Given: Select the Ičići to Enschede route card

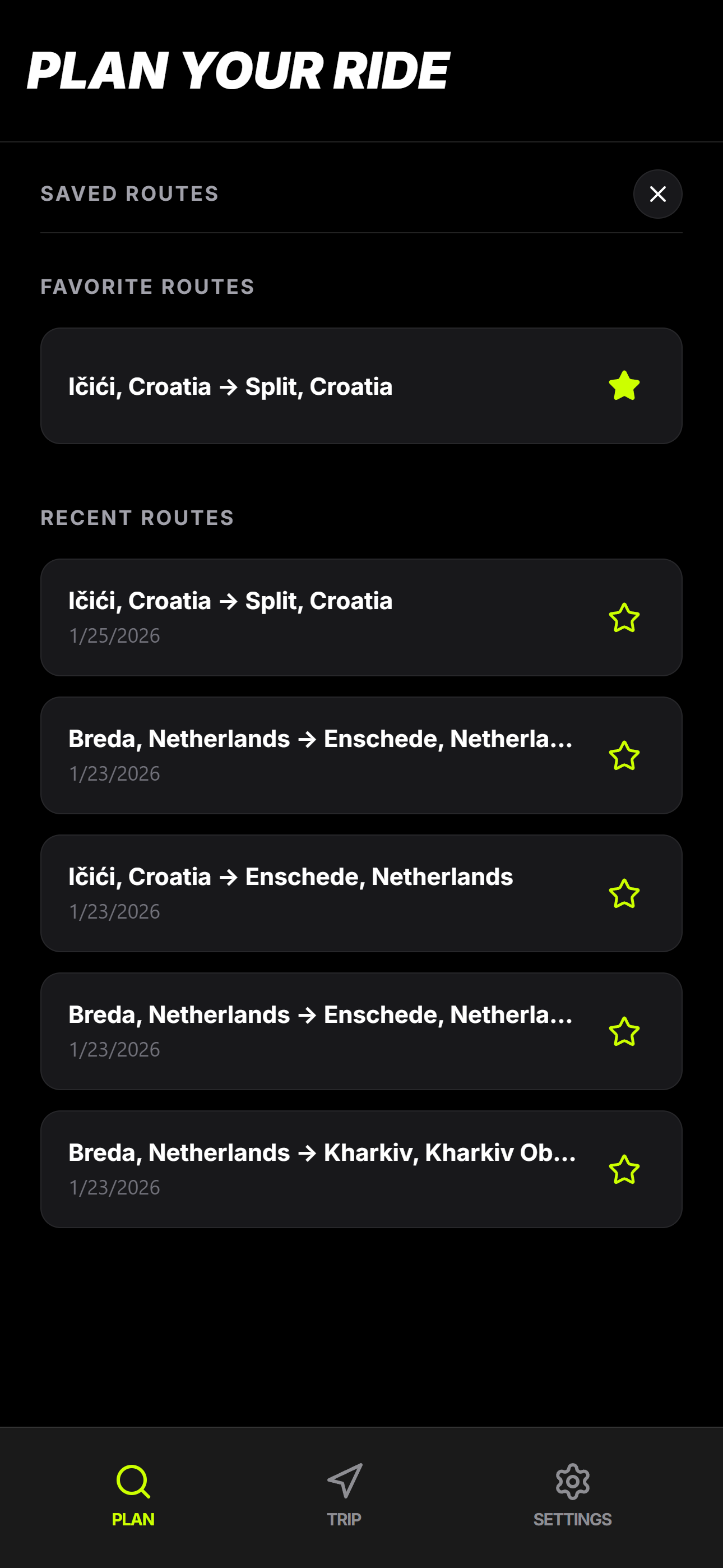Looking at the screenshot, I should 304,892.
